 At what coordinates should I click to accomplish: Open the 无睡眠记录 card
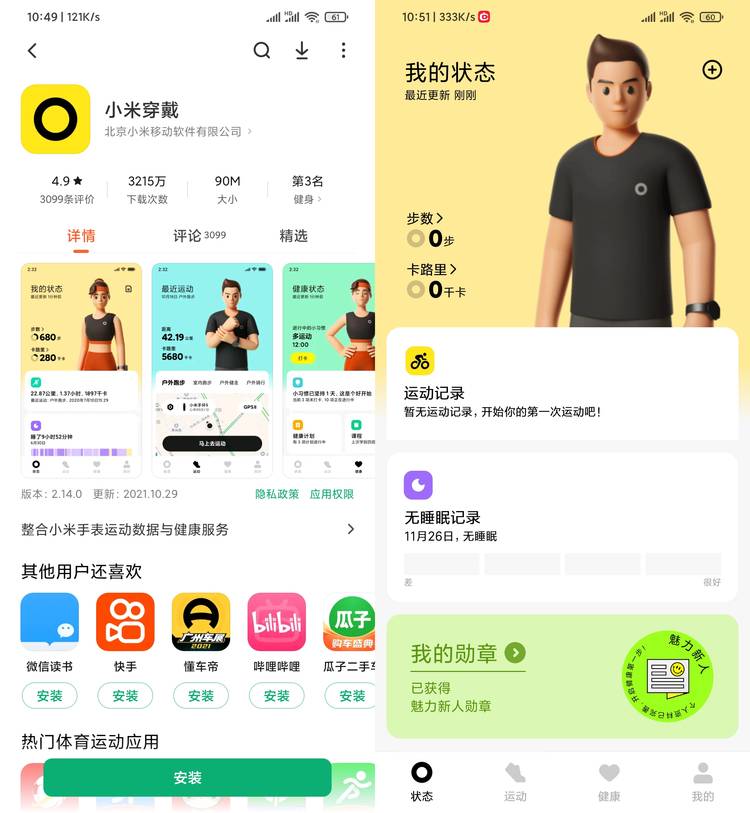tap(562, 525)
